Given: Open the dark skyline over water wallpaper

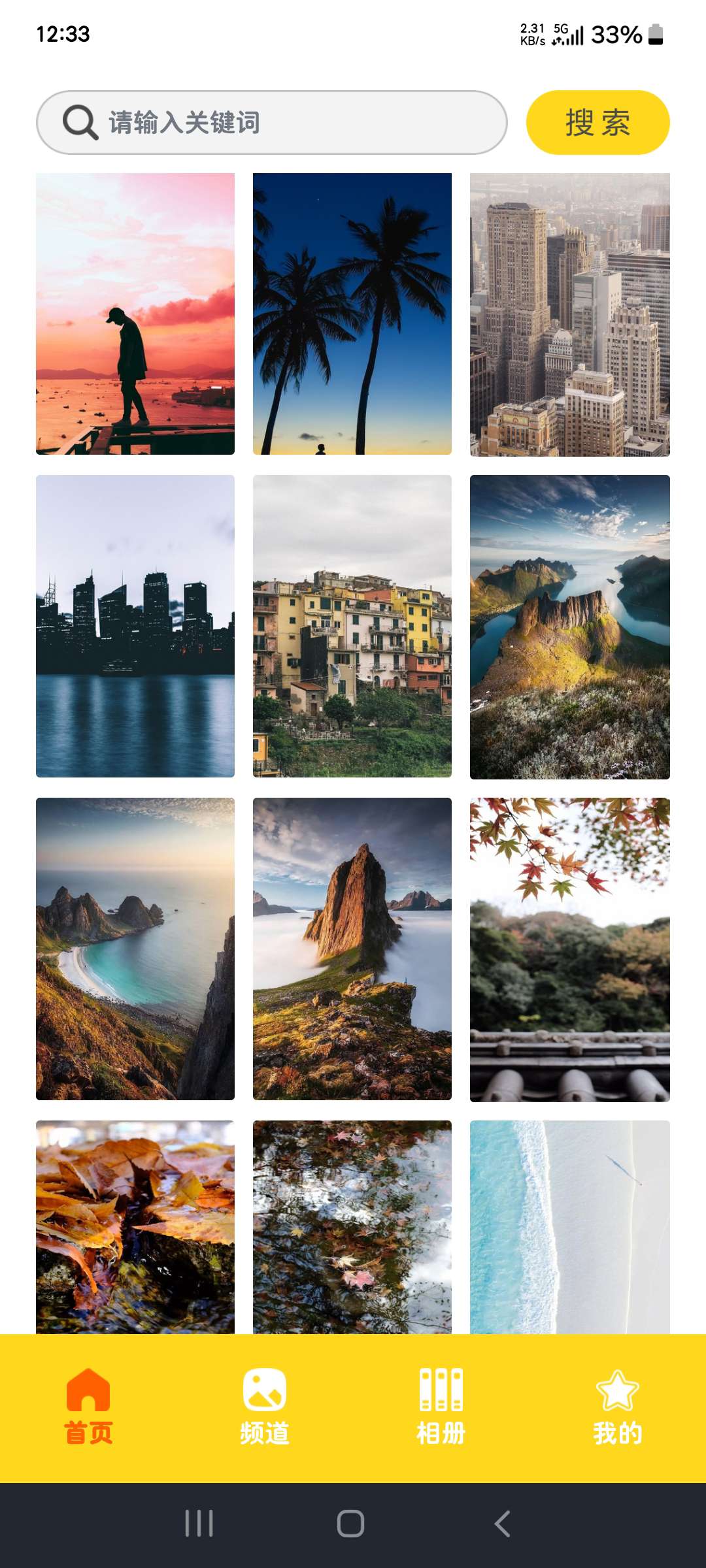Looking at the screenshot, I should point(135,626).
